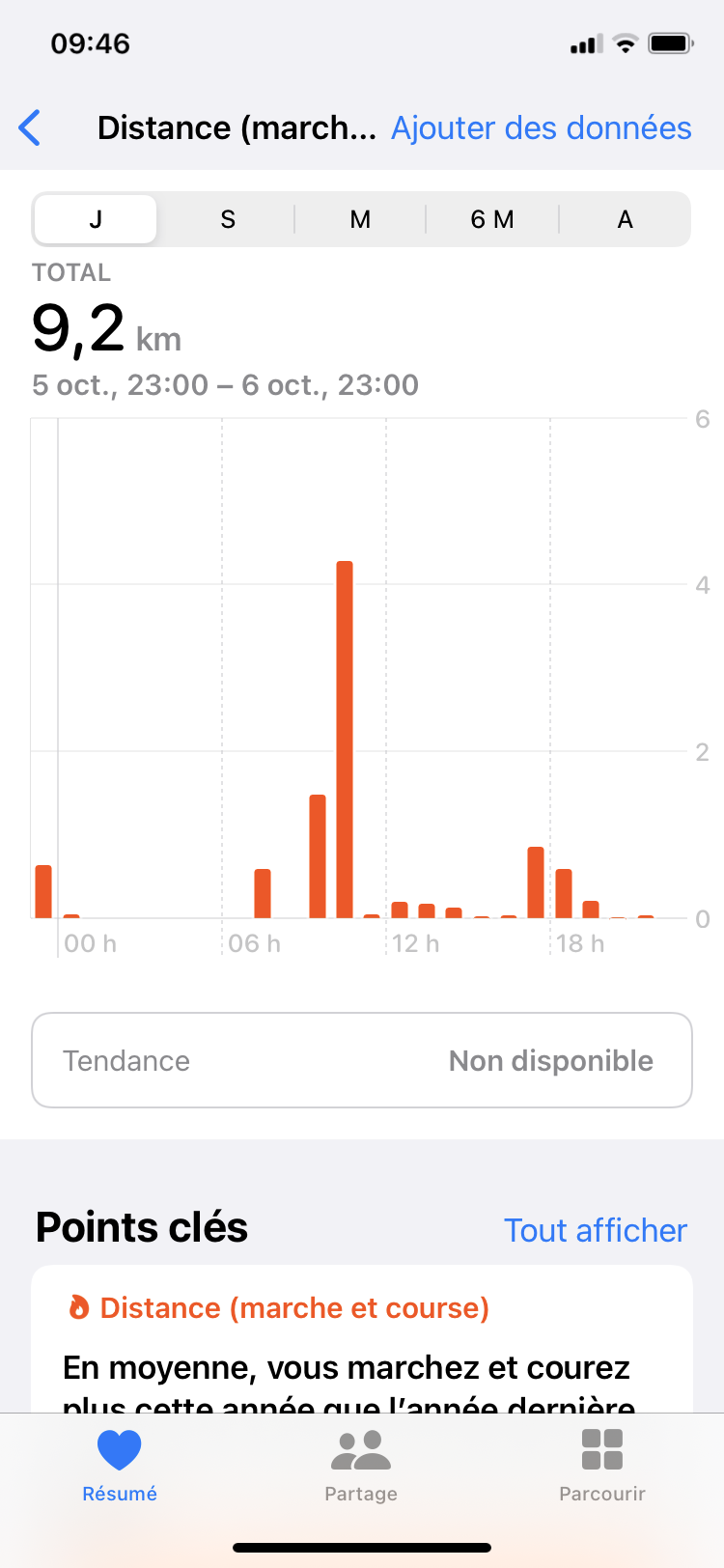Select the J day view segment
724x1568 pixels.
(96, 219)
